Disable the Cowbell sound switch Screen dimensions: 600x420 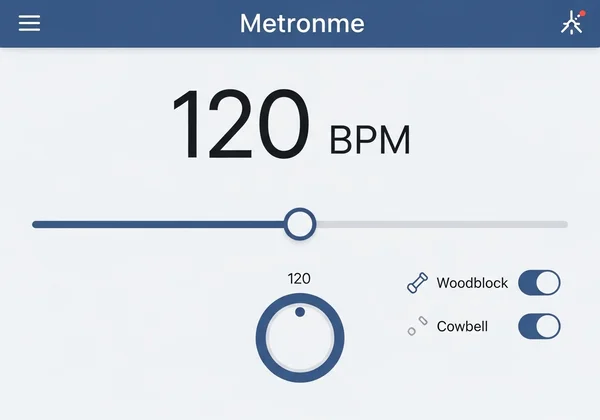(539, 326)
